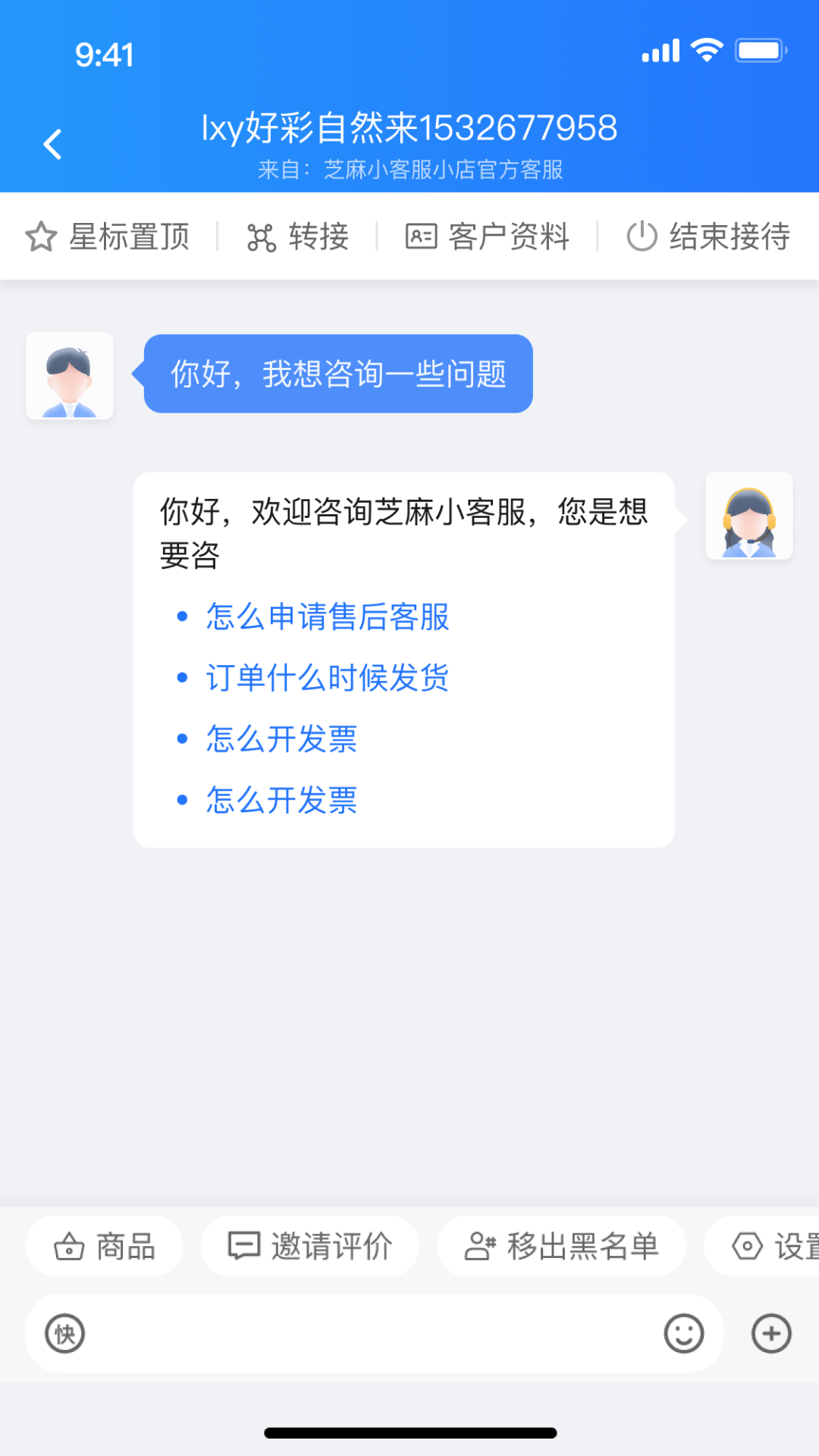Tap the chat title lxy好彩自然来1532677958
819x1456 pixels.
[409, 127]
